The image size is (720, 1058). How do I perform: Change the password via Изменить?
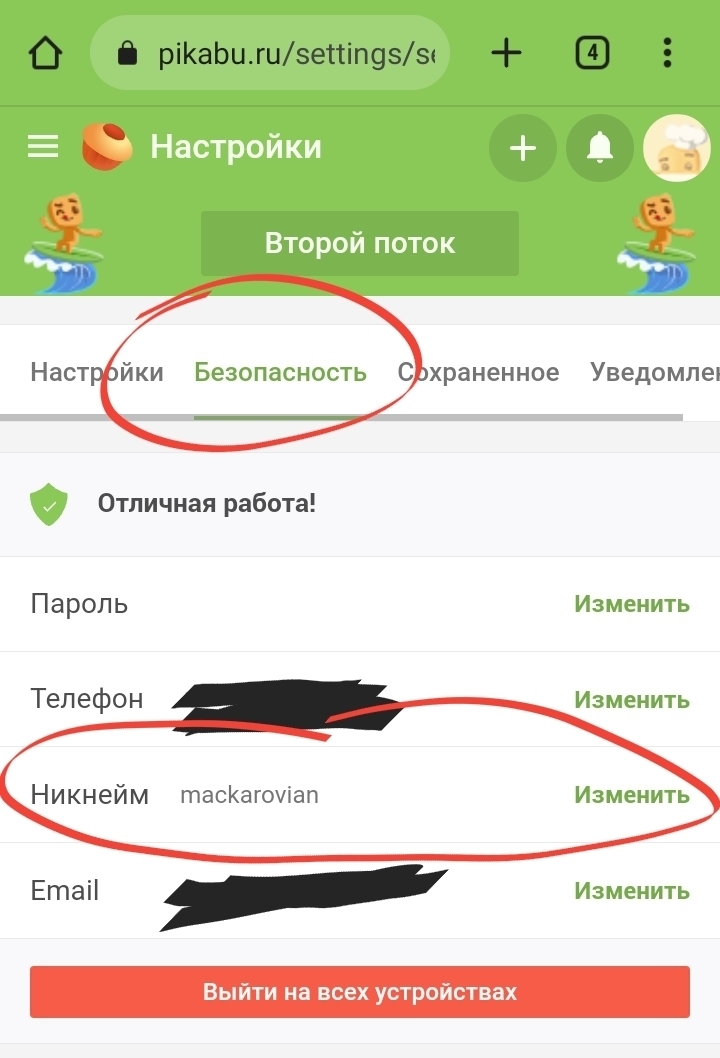[631, 604]
